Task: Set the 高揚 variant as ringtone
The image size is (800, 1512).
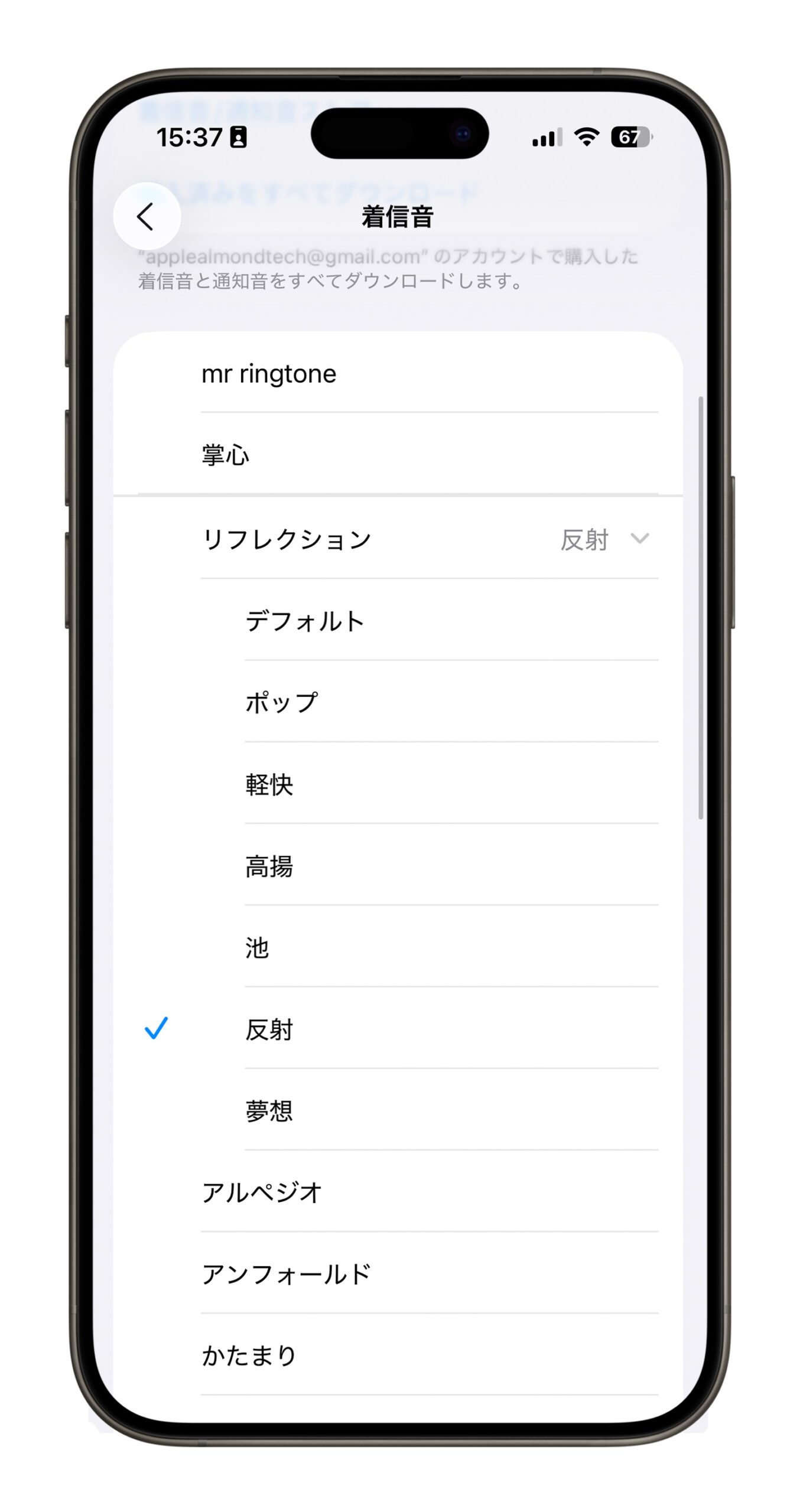Action: click(x=269, y=866)
